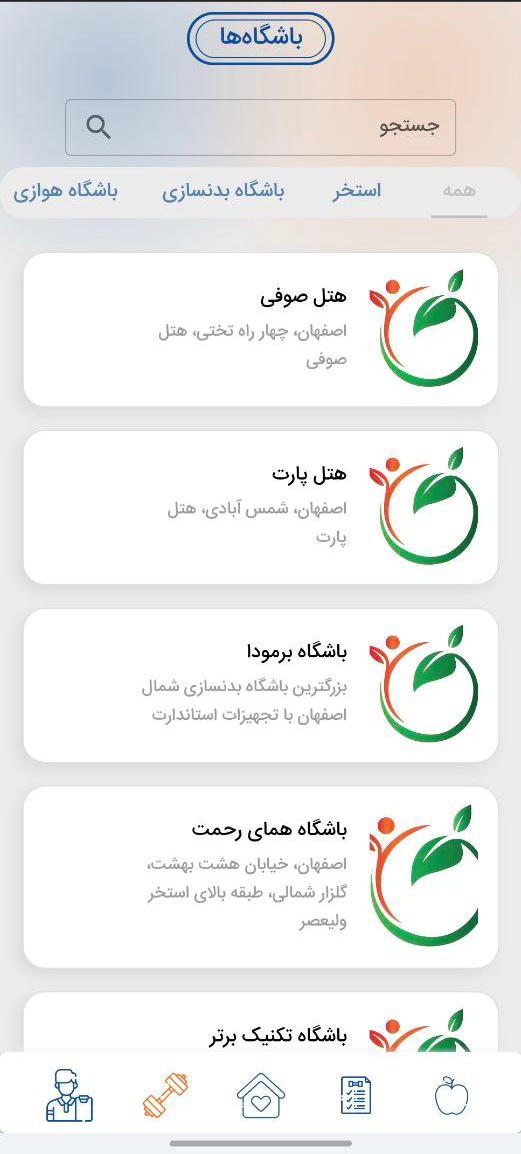The height and width of the screenshot is (1154, 521).
Task: Open the باشگاه همای رحمت card
Action: [260, 877]
